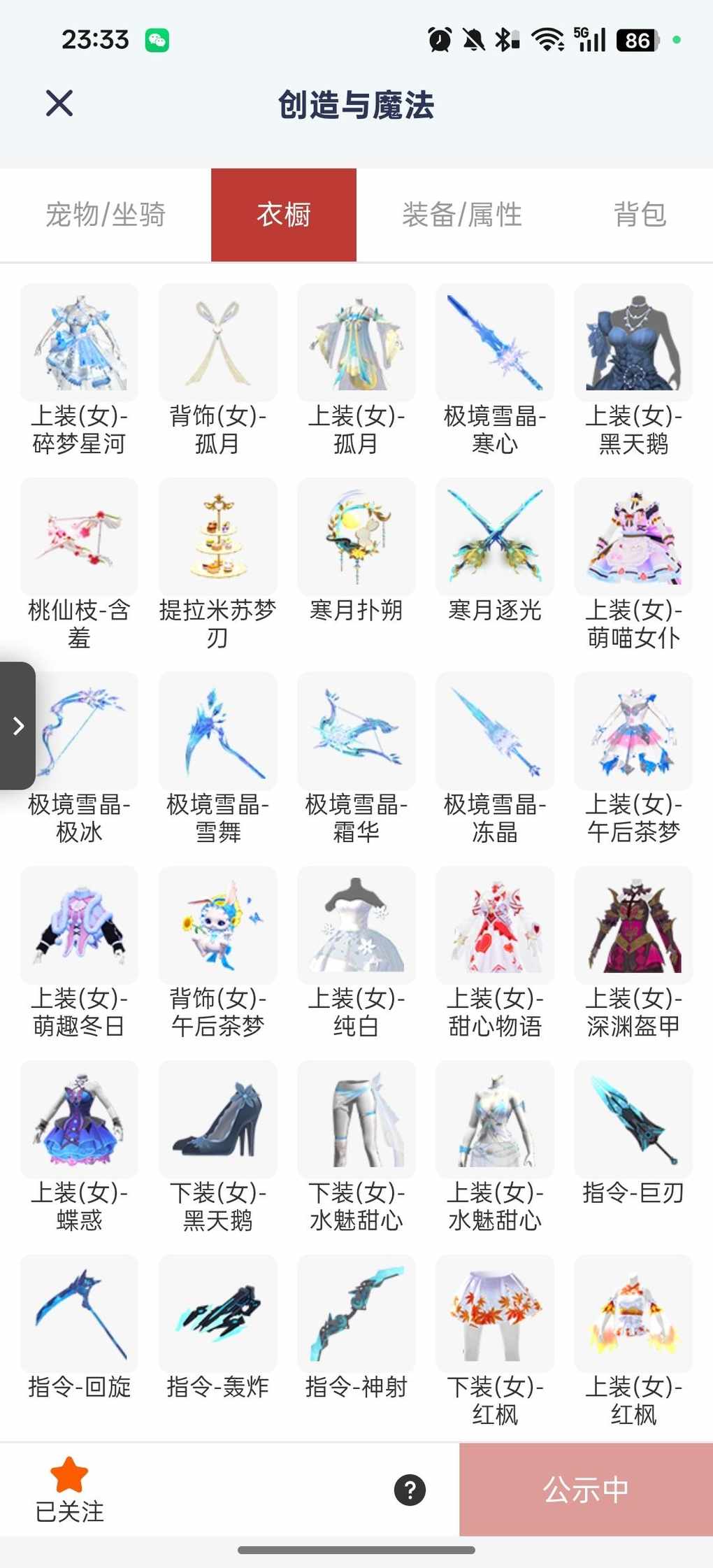The image size is (713, 1568).
Task: Open the 下装(女)-黑天鹅 shoes item
Action: pyautogui.click(x=217, y=1119)
